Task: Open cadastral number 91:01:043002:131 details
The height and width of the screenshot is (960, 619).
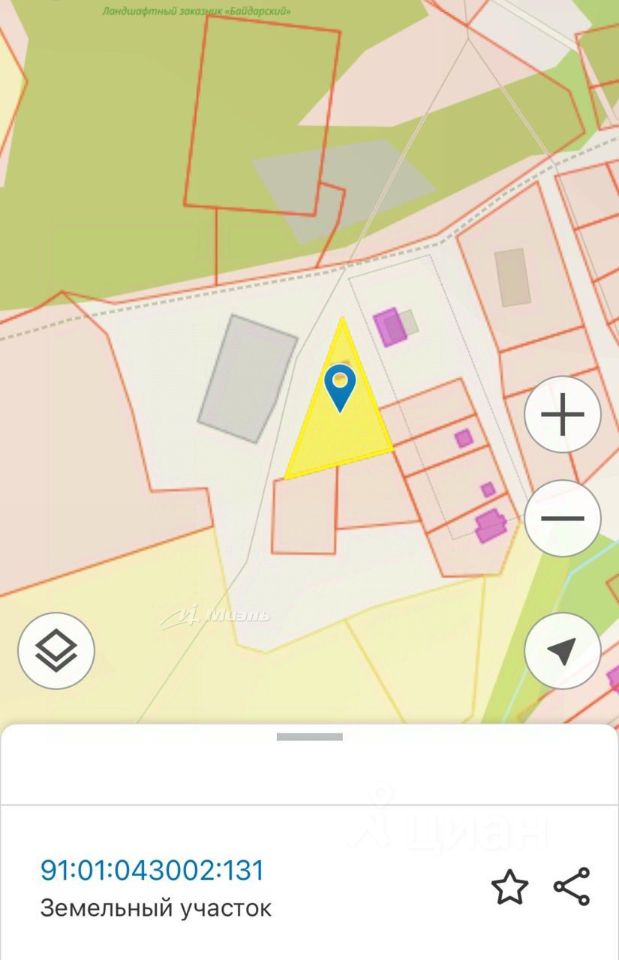Action: point(152,870)
